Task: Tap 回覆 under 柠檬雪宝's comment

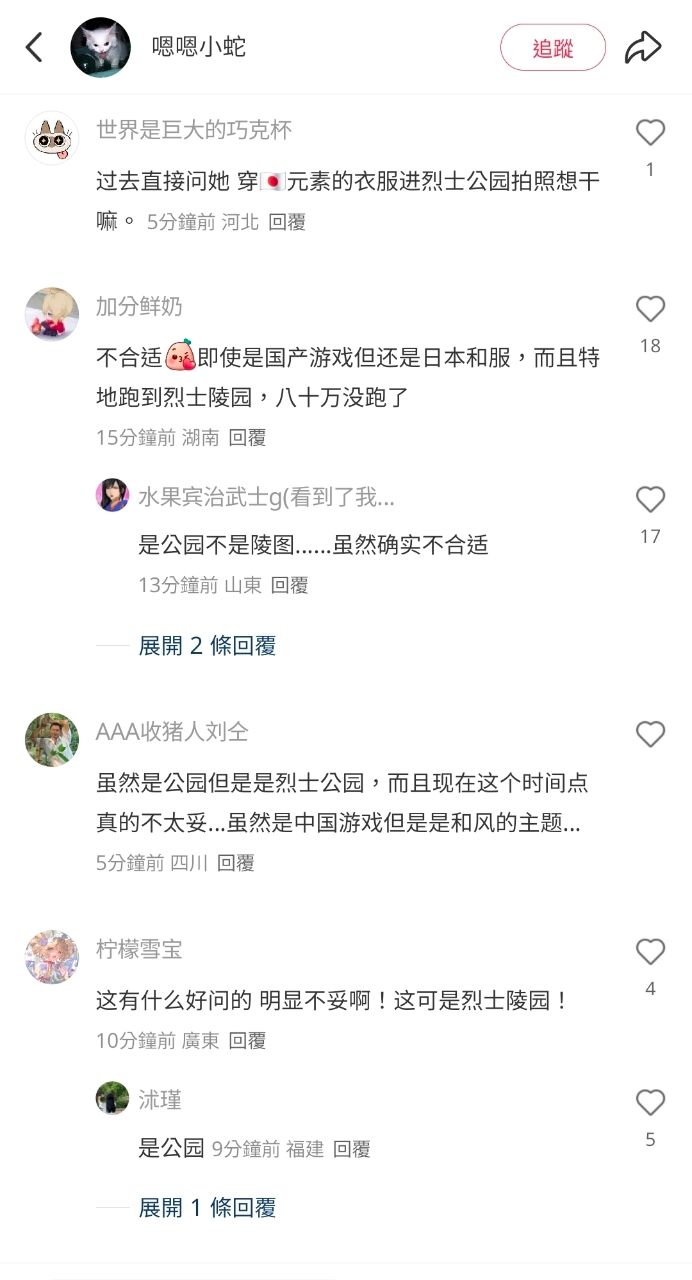Action: (247, 1040)
